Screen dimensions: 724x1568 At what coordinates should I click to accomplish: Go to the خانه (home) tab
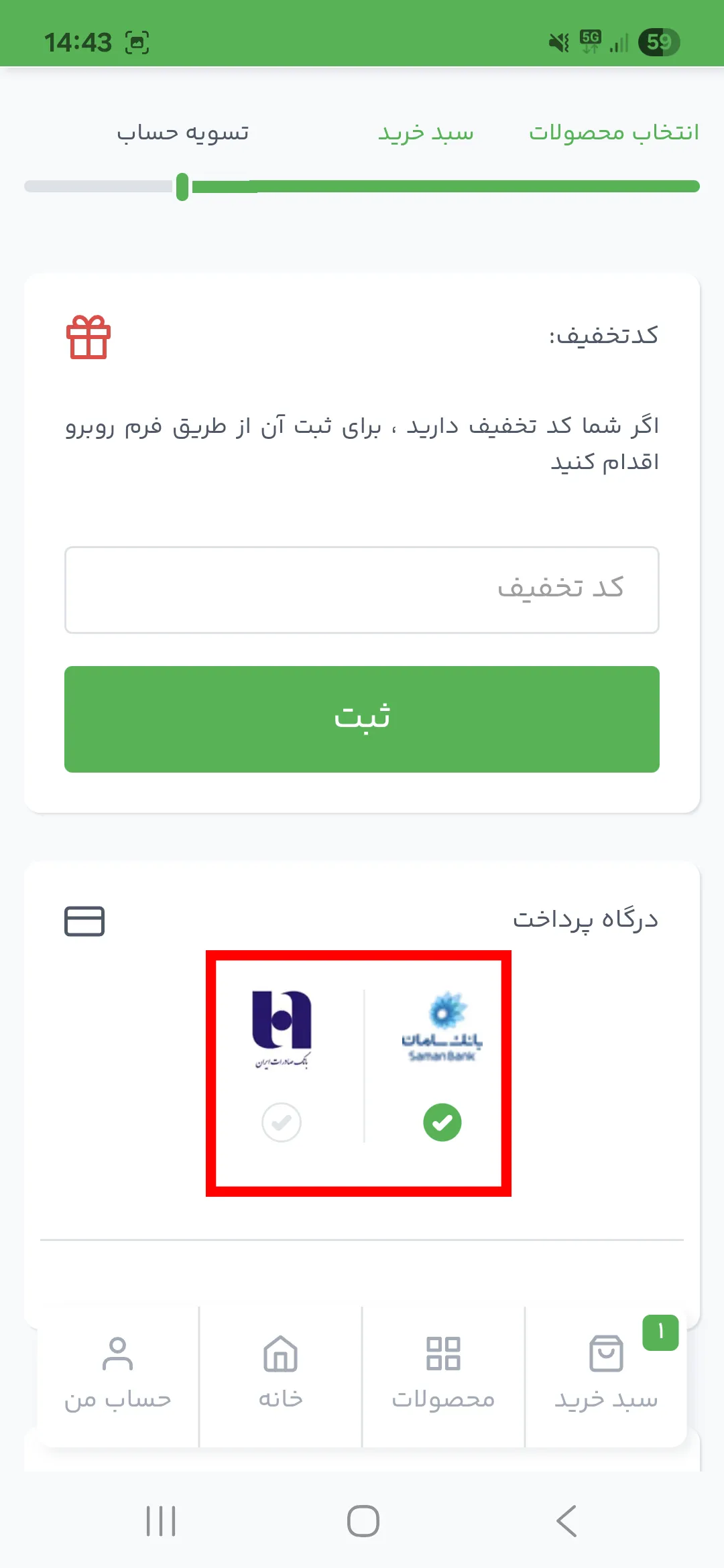[280, 1374]
